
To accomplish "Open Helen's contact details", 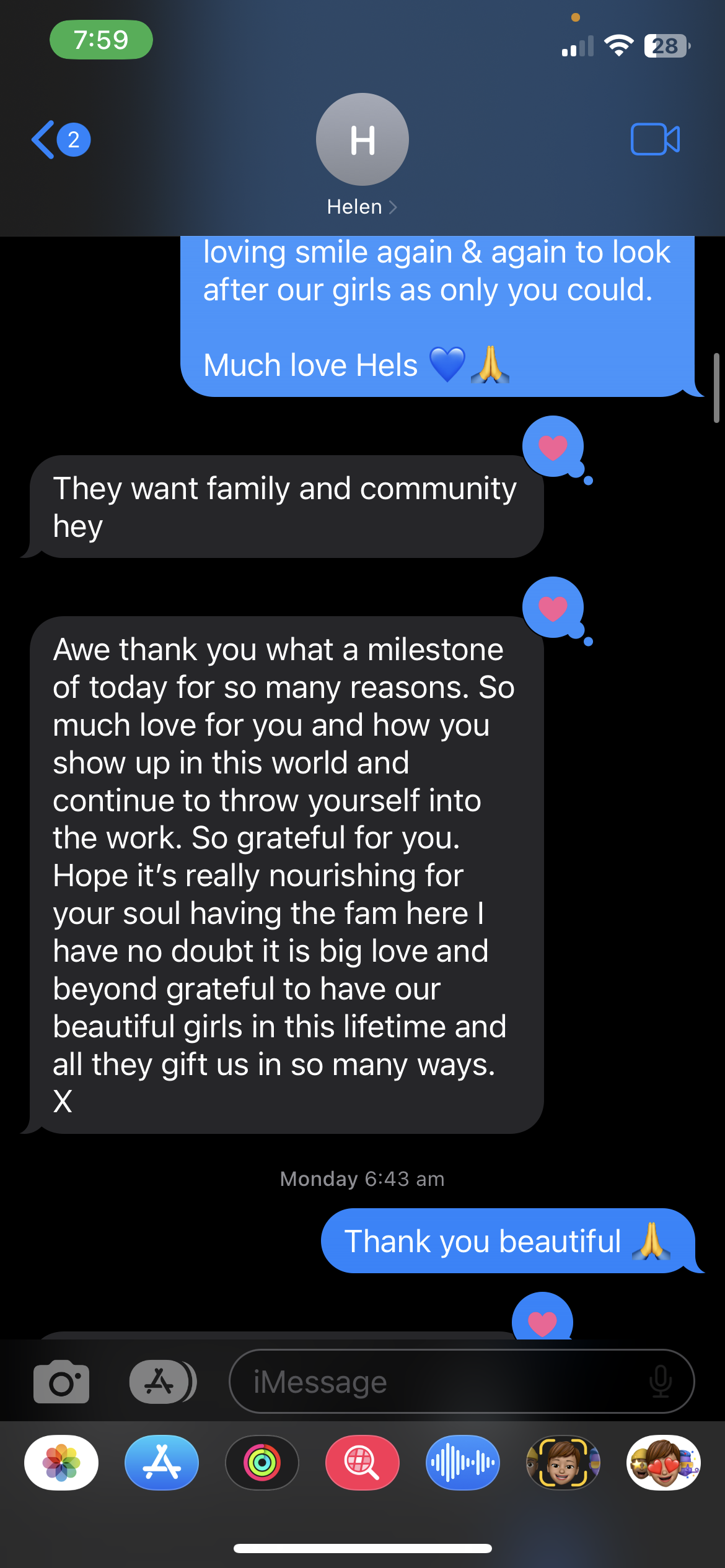I will pyautogui.click(x=362, y=207).
